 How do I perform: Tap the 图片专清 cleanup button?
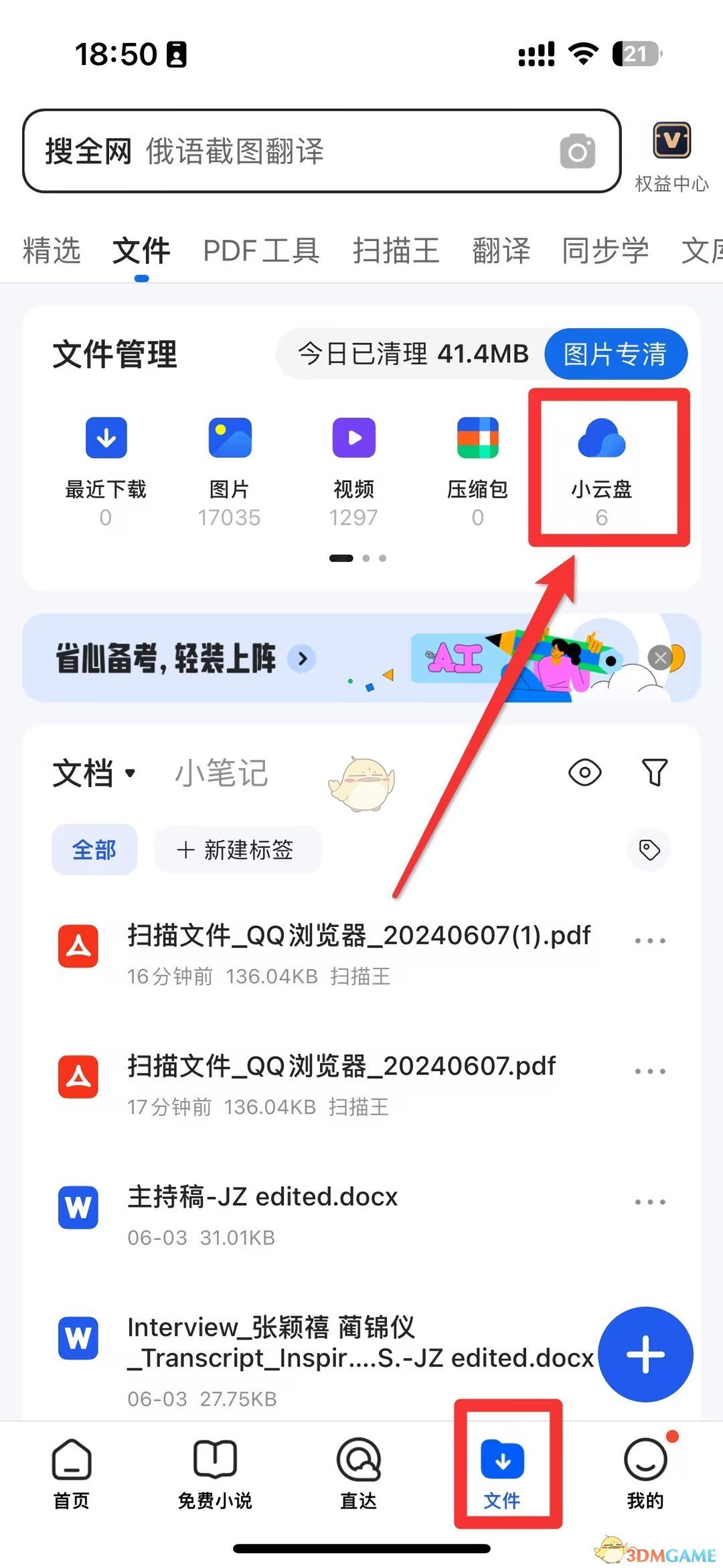pos(615,354)
